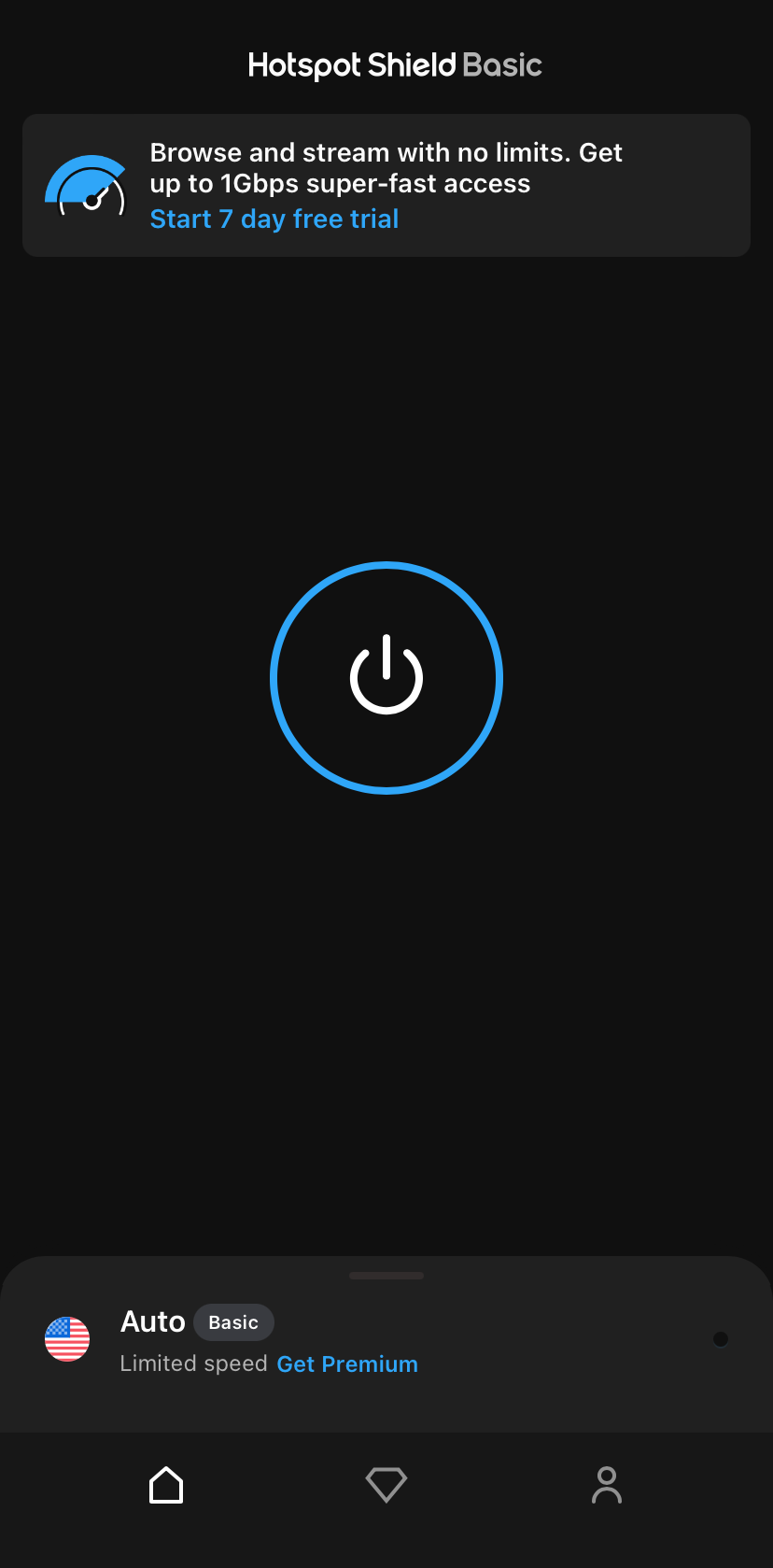
Task: Open the Get Premium link
Action: tap(347, 1364)
